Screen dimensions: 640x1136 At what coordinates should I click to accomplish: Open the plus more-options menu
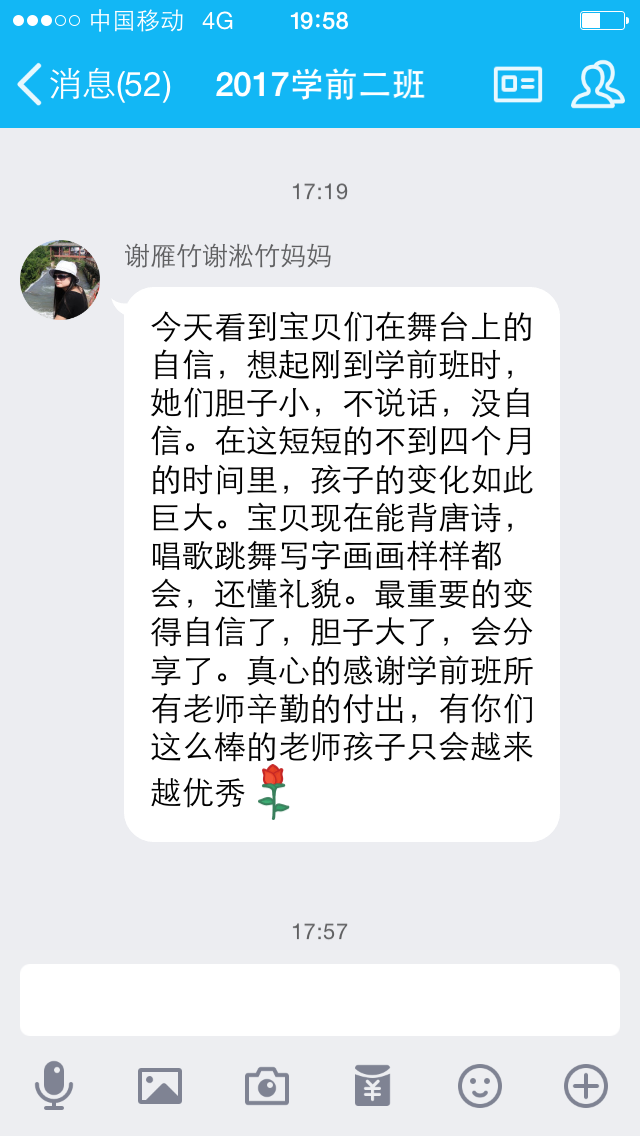586,1085
